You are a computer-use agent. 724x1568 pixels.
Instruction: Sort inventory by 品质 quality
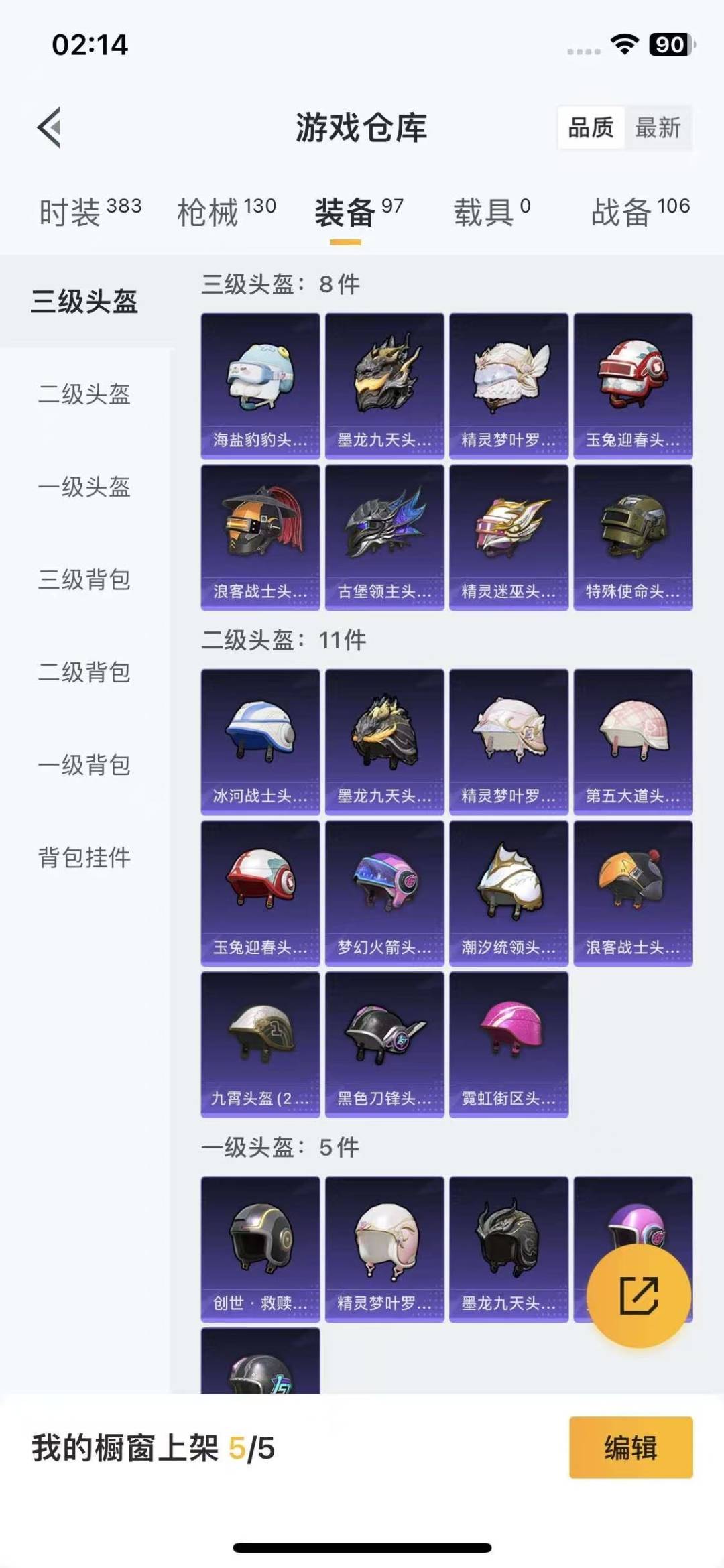coord(589,127)
